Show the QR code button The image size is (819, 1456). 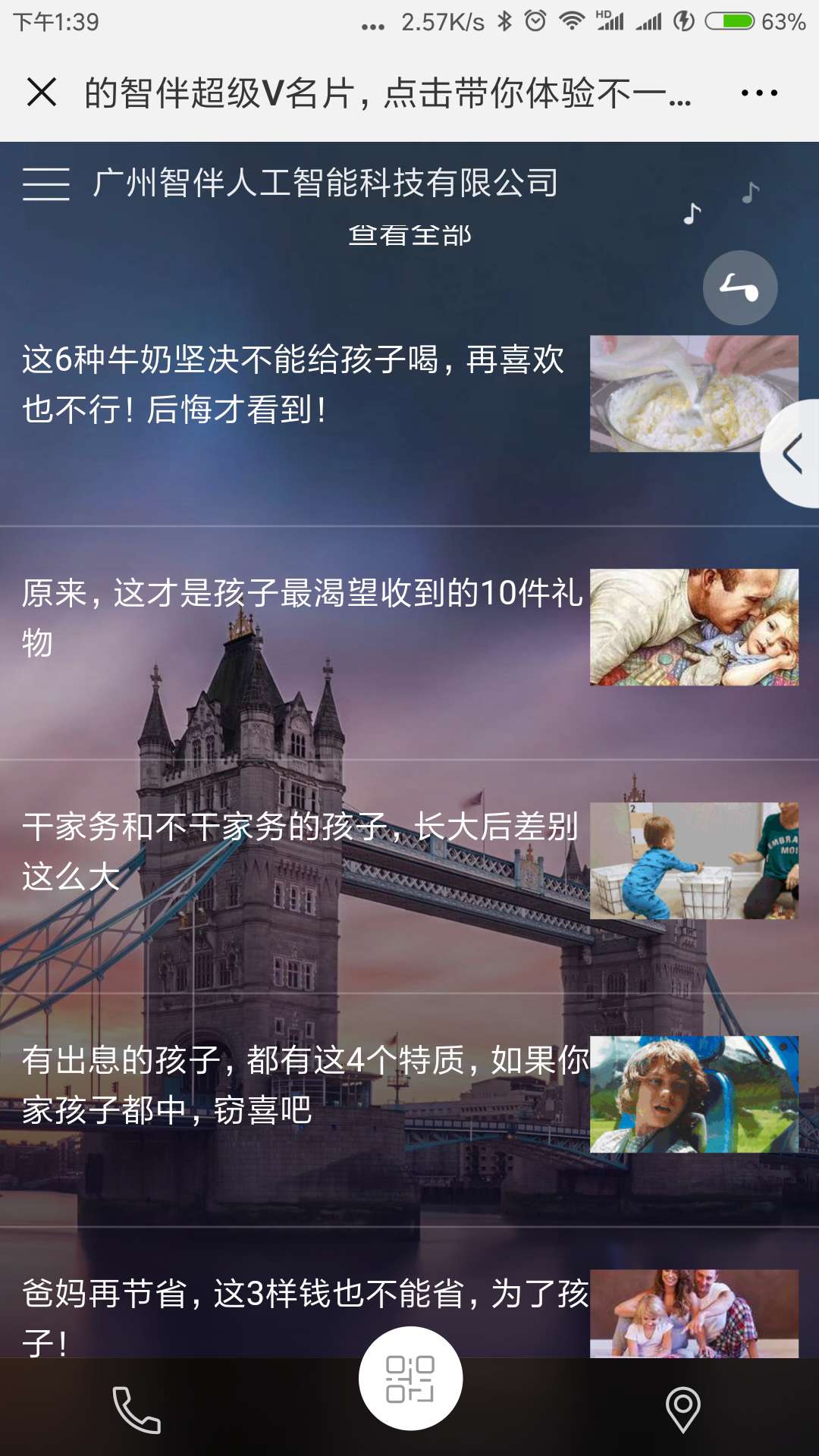point(410,1379)
